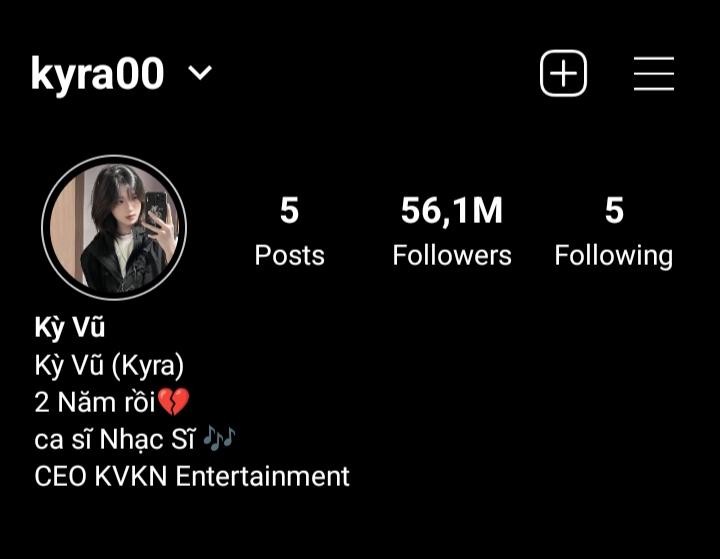This screenshot has height=559, width=720.
Task: Open the kyra00 account switcher dropdown
Action: pyautogui.click(x=201, y=73)
